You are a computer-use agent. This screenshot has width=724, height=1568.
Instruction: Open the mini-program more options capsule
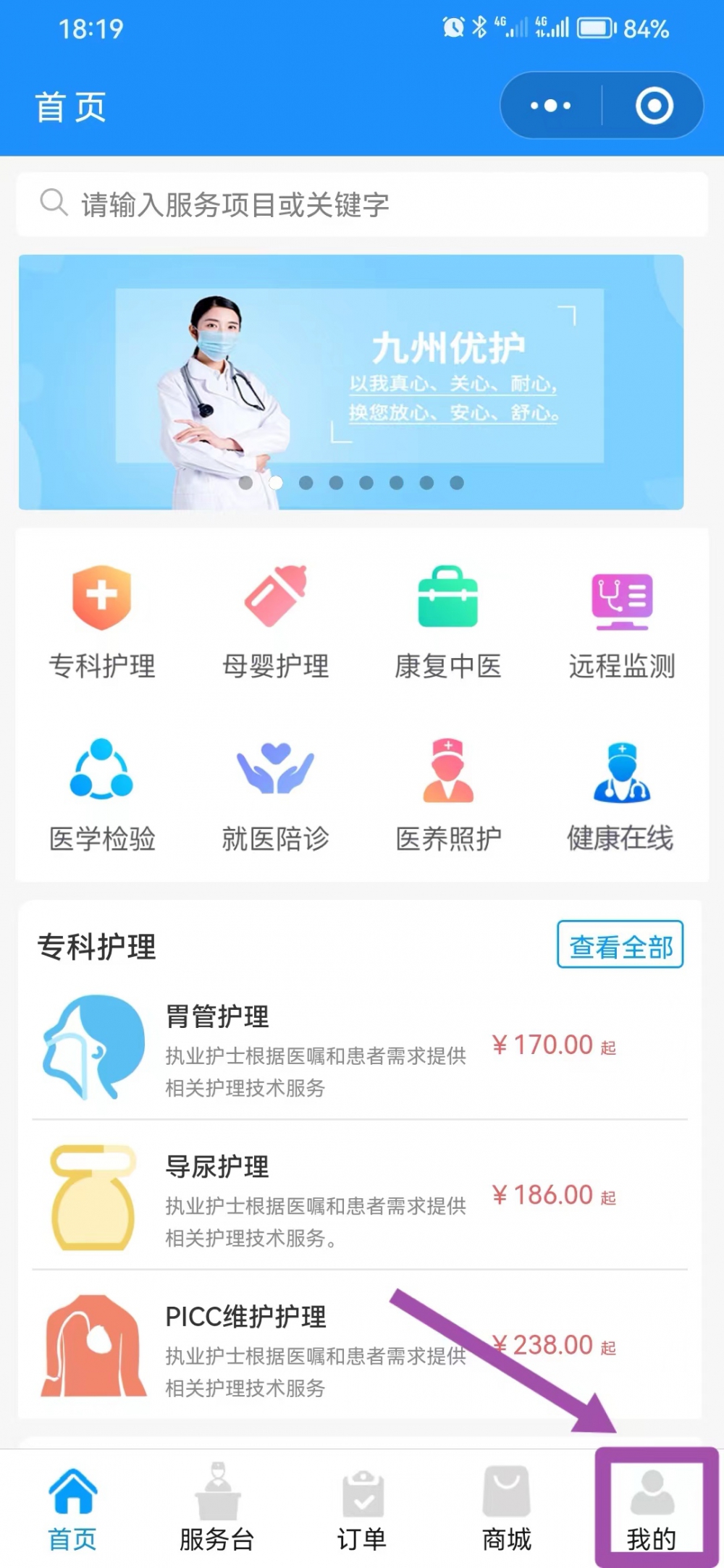[545, 105]
